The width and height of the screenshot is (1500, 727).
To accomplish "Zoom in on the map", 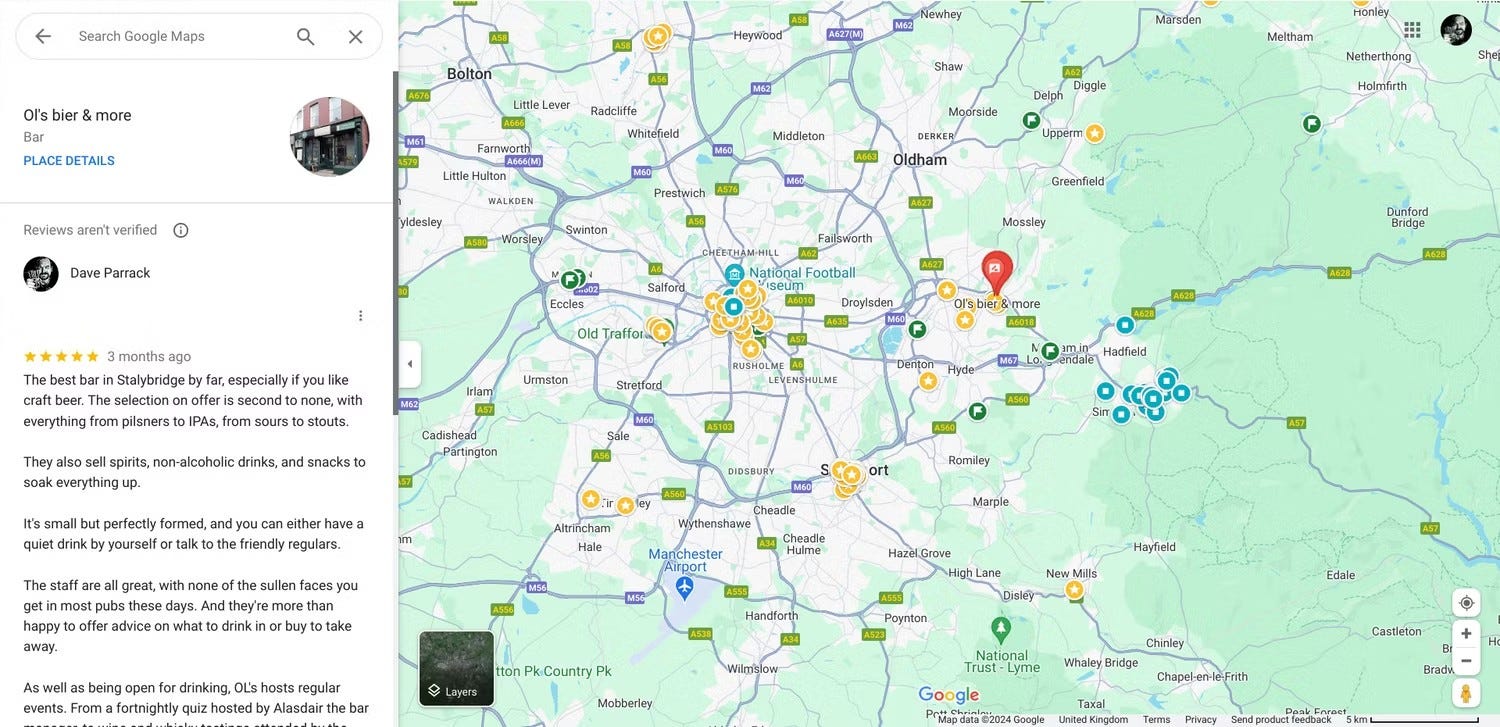I will (1466, 634).
